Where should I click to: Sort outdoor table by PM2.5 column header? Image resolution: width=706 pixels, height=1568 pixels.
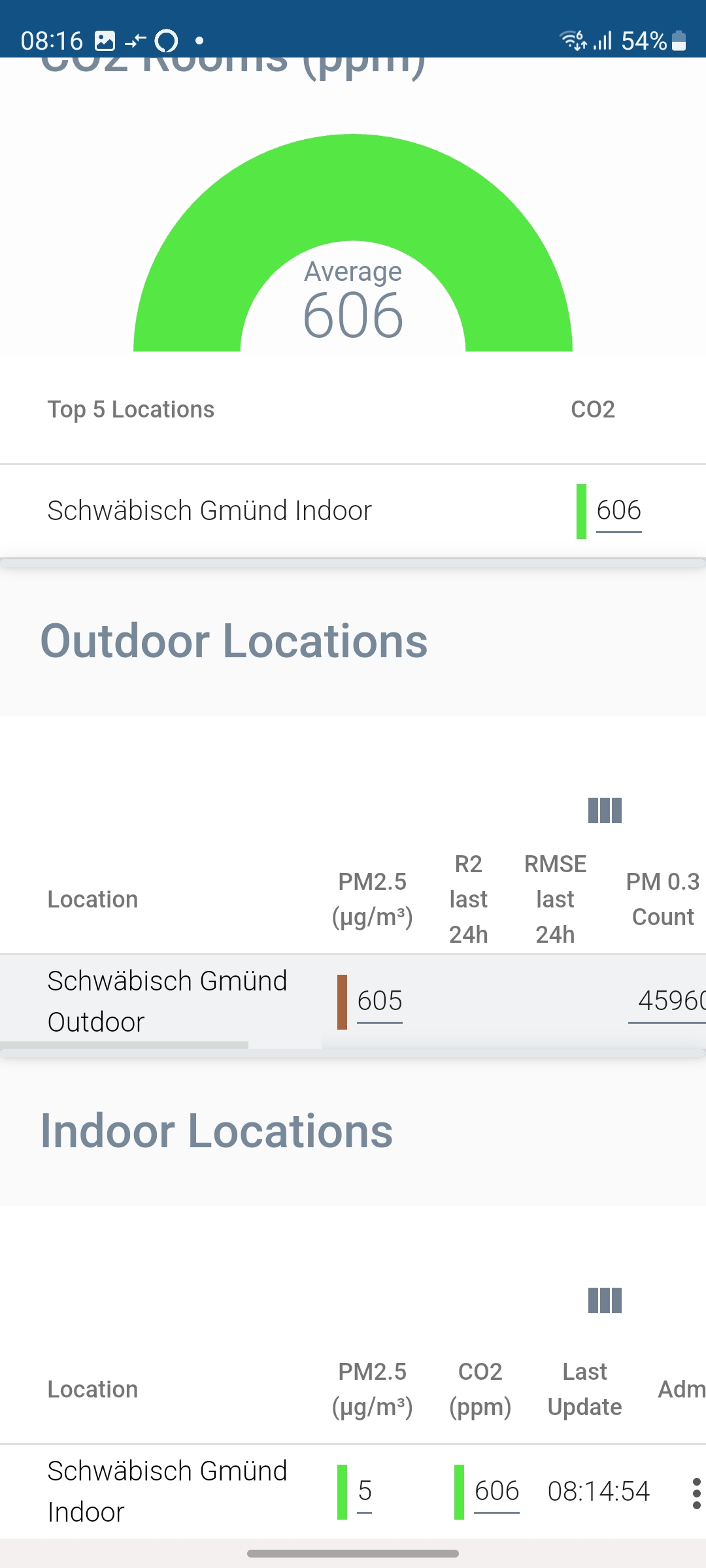tap(373, 900)
